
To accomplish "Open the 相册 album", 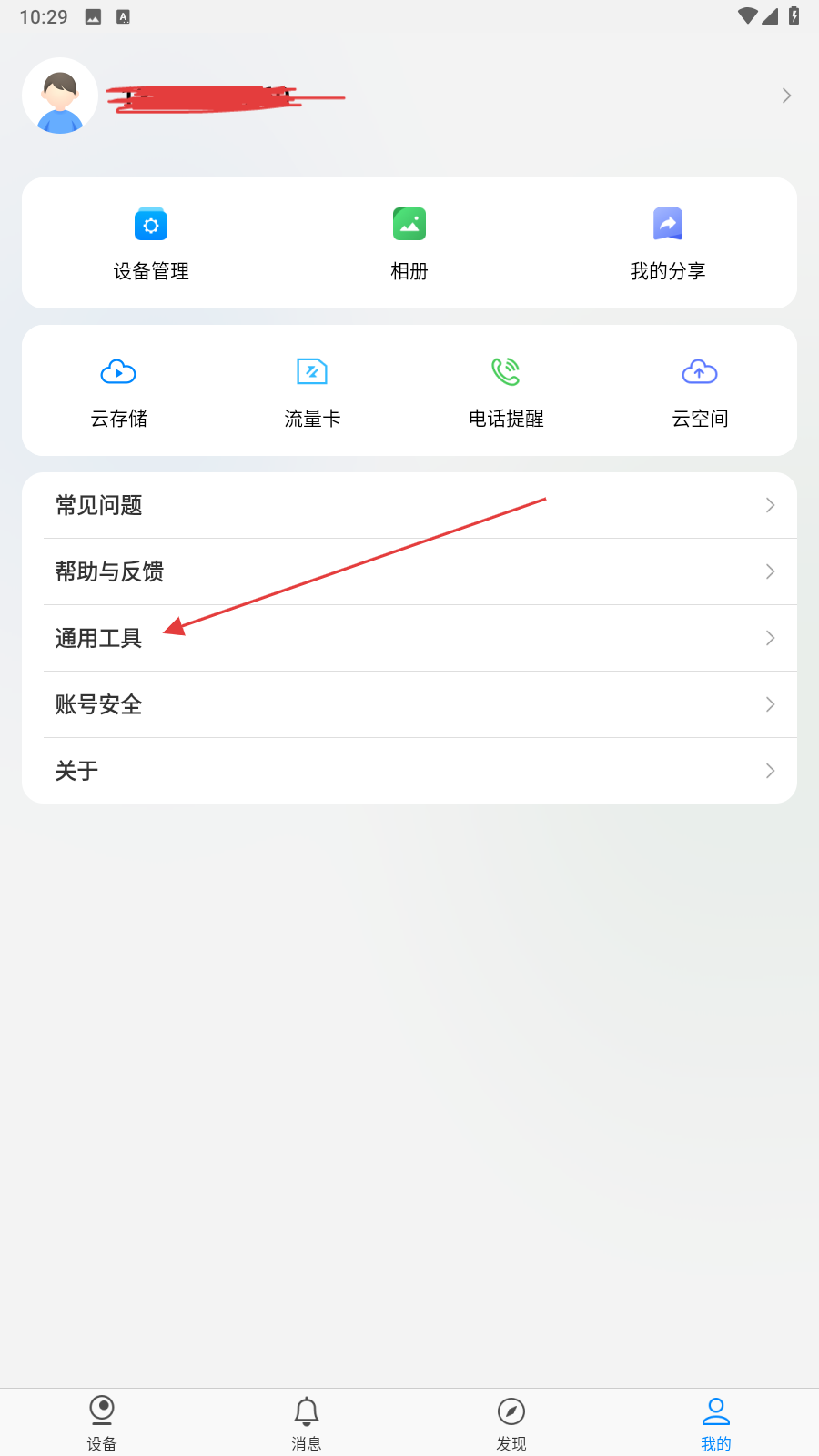I will point(409,243).
